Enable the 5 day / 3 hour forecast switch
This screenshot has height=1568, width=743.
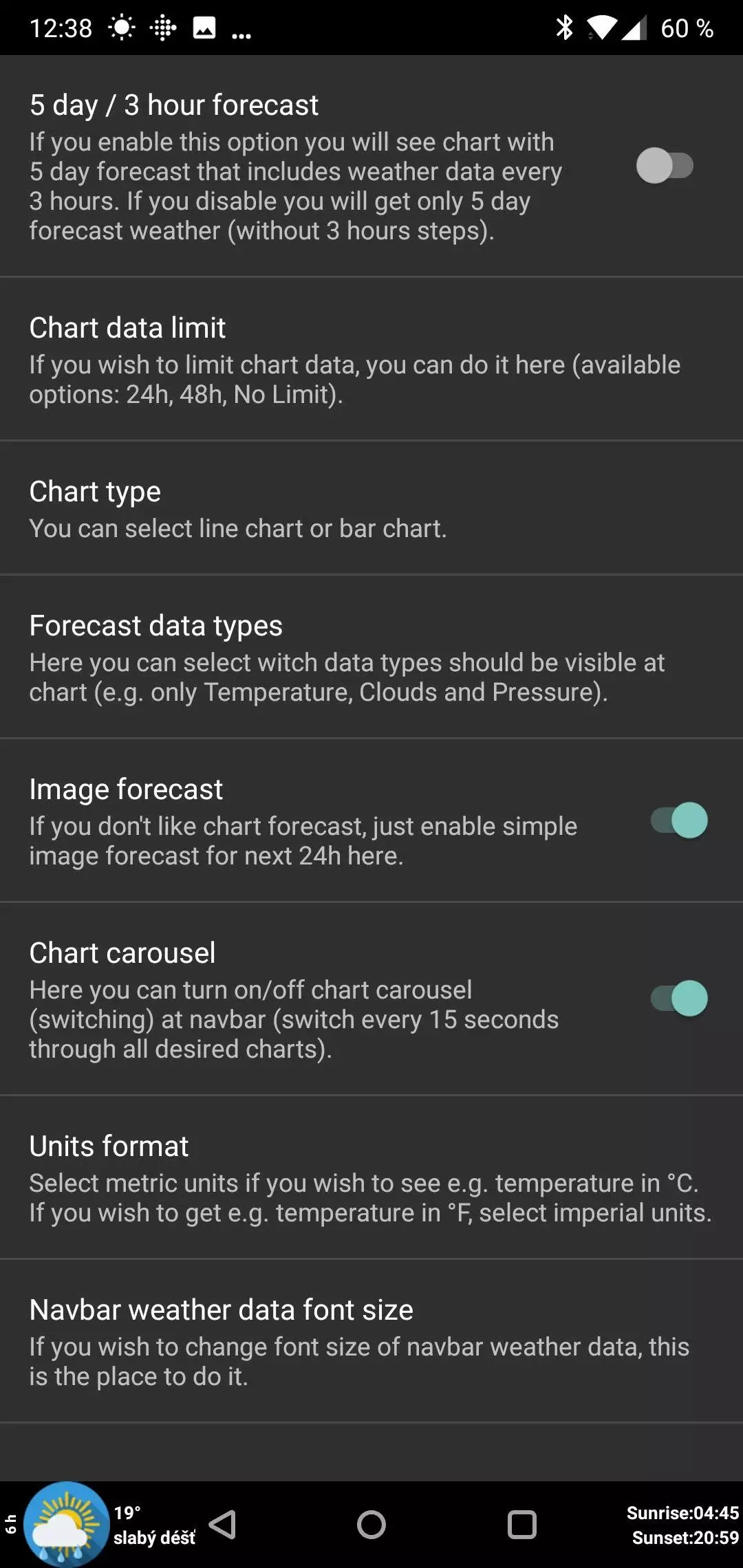tap(665, 166)
